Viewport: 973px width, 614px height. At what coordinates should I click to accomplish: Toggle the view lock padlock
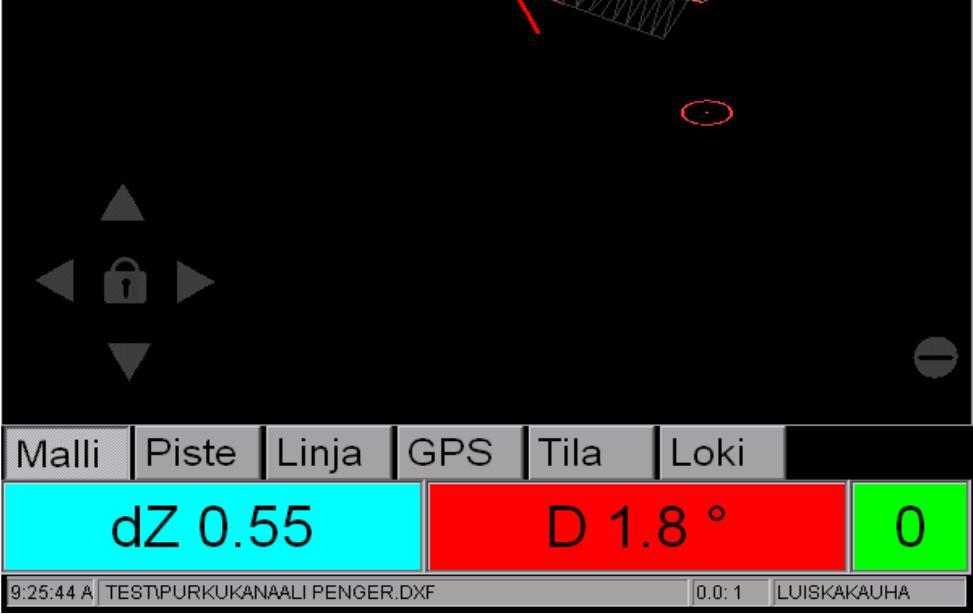point(126,284)
